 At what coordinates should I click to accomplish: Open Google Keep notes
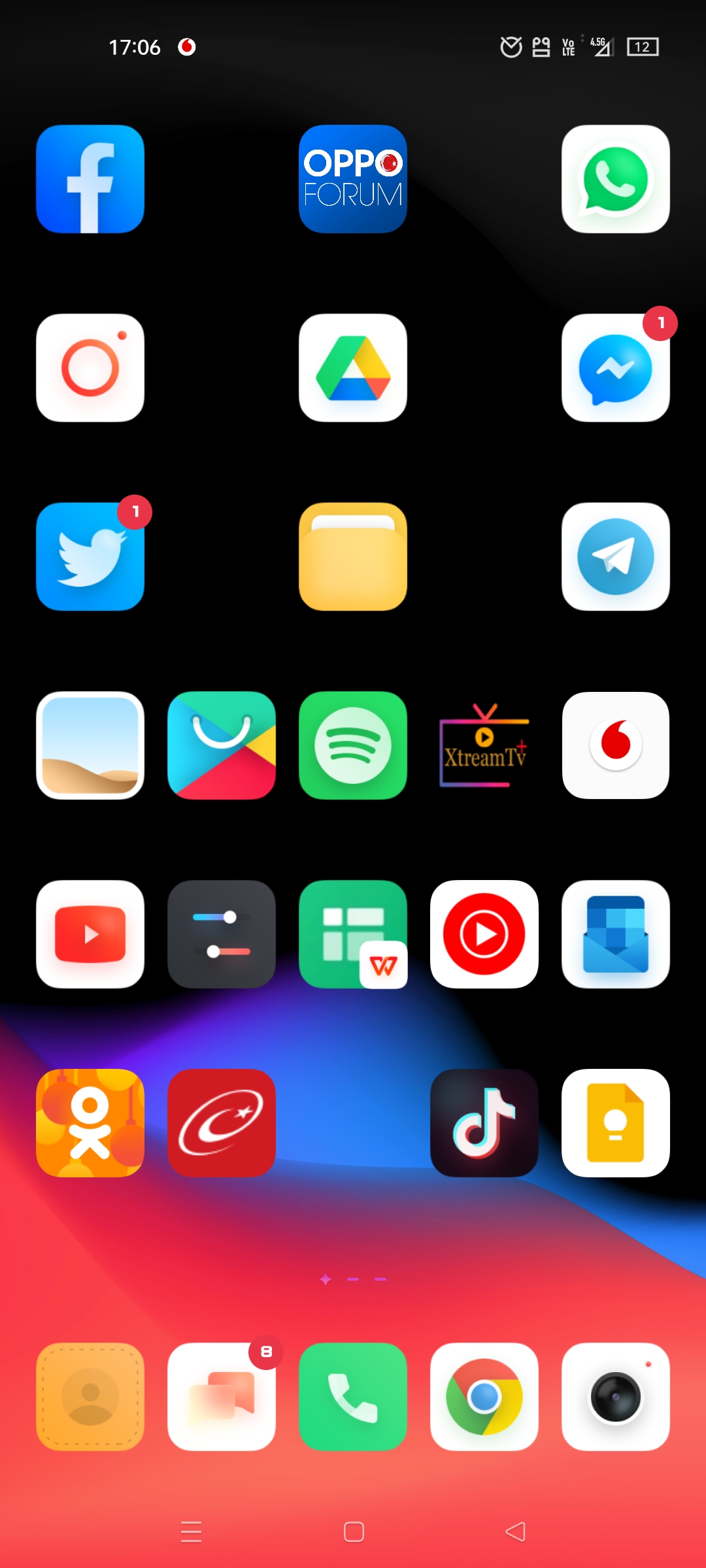click(x=615, y=1123)
